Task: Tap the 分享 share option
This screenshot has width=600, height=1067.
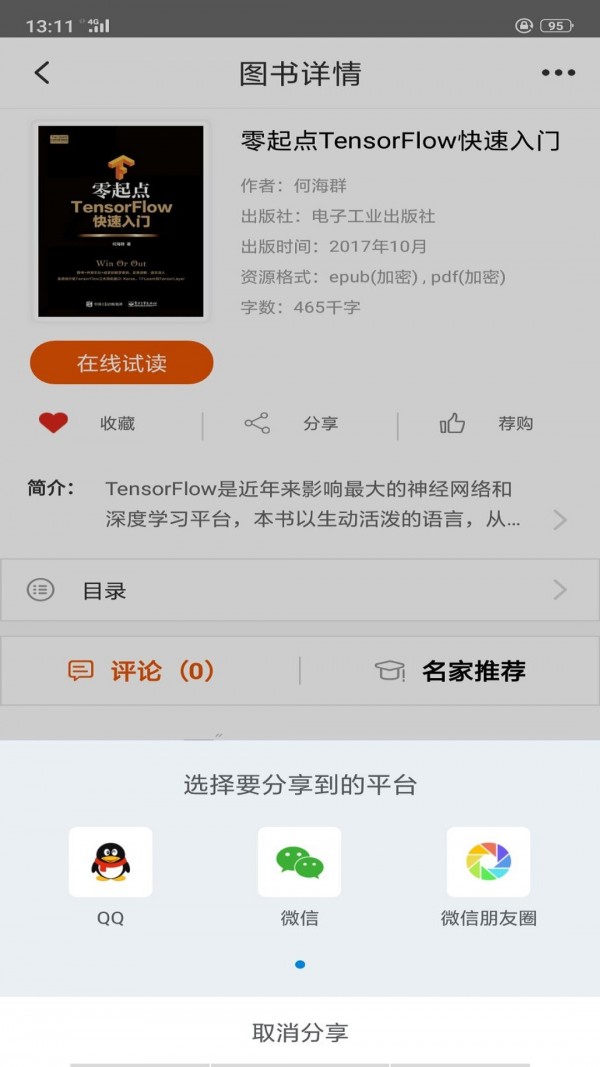Action: point(290,424)
